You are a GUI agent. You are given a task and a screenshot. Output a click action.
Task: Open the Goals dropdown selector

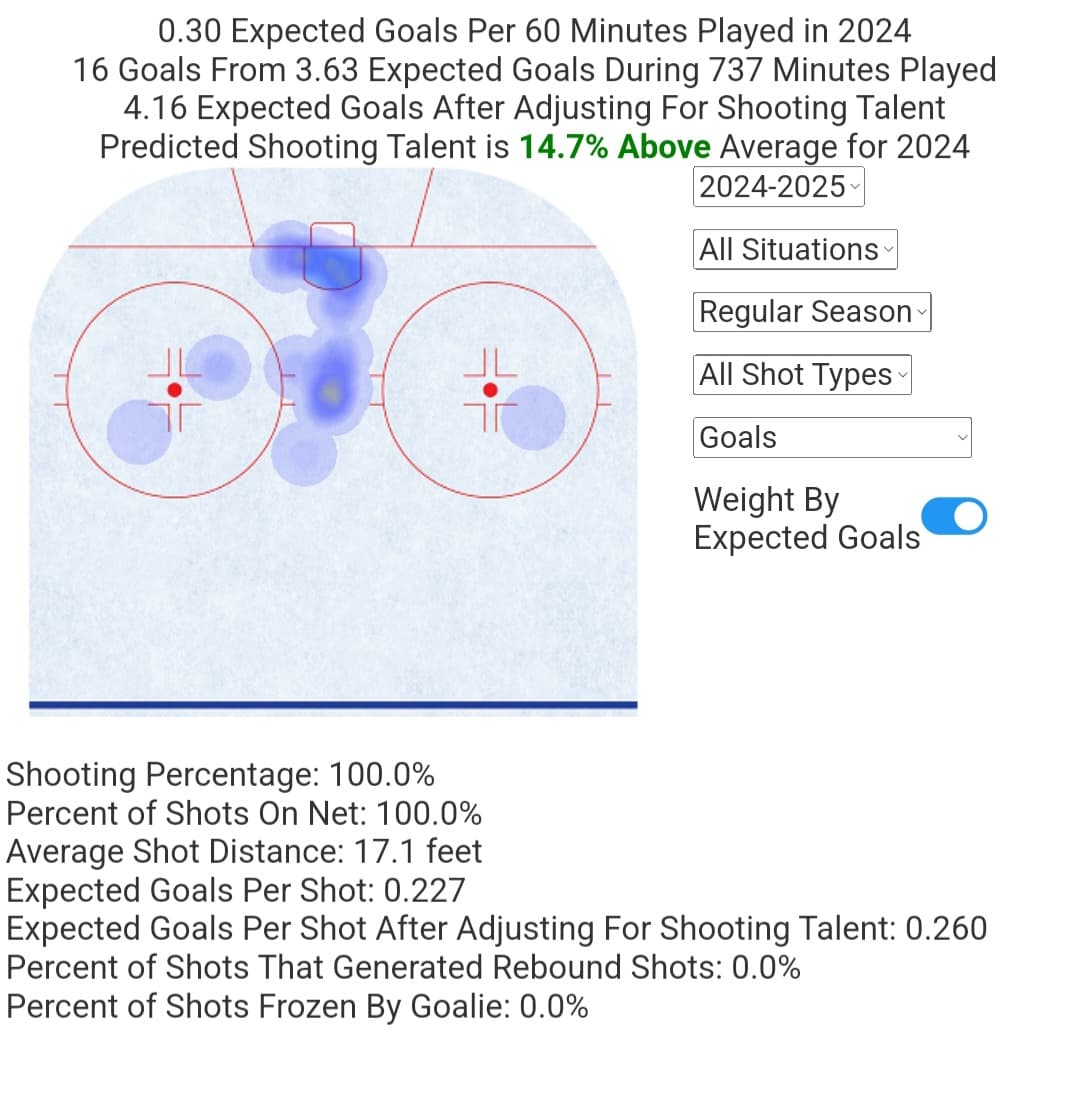pos(831,437)
